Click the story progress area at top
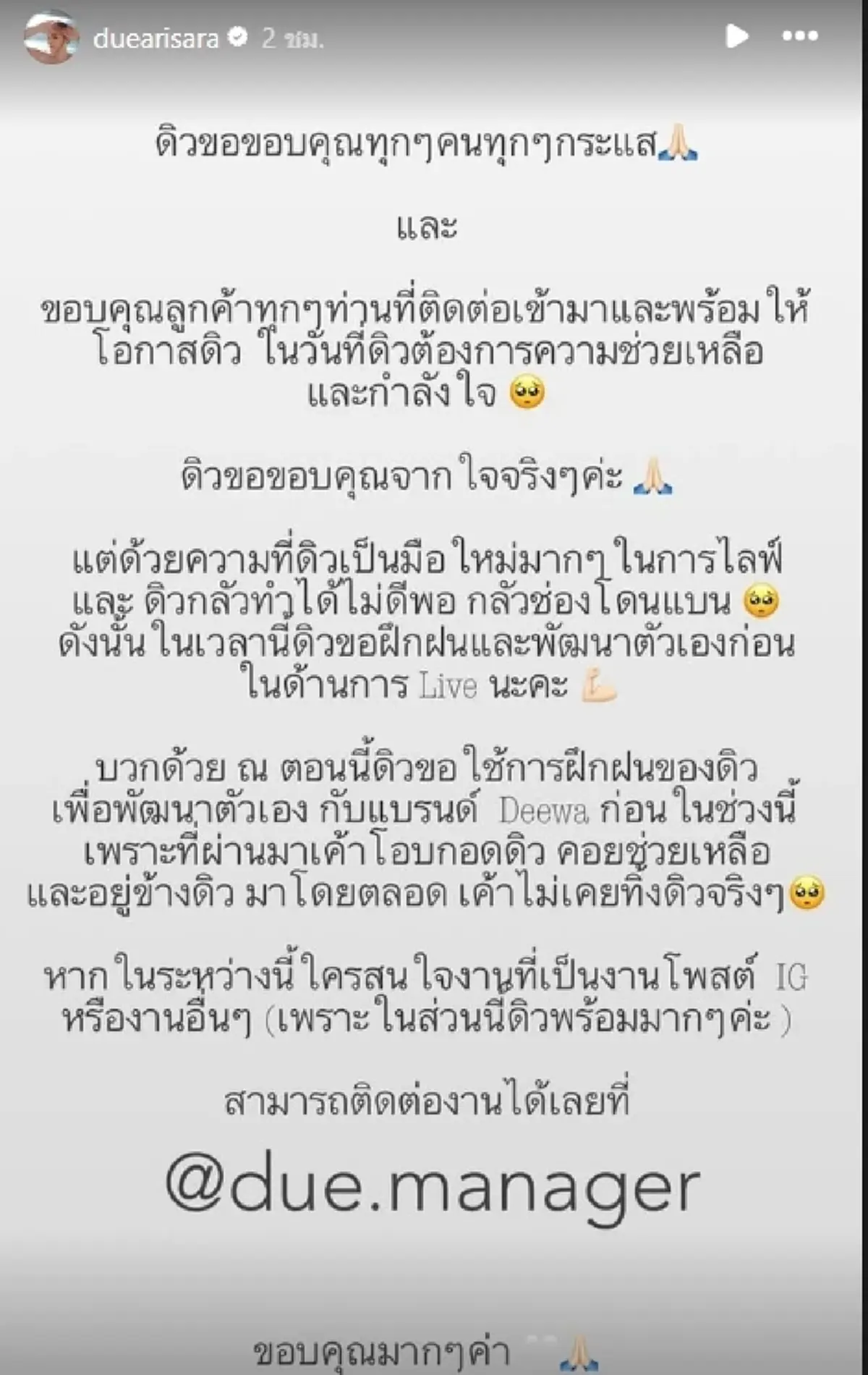The image size is (868, 1375). click(434, 6)
